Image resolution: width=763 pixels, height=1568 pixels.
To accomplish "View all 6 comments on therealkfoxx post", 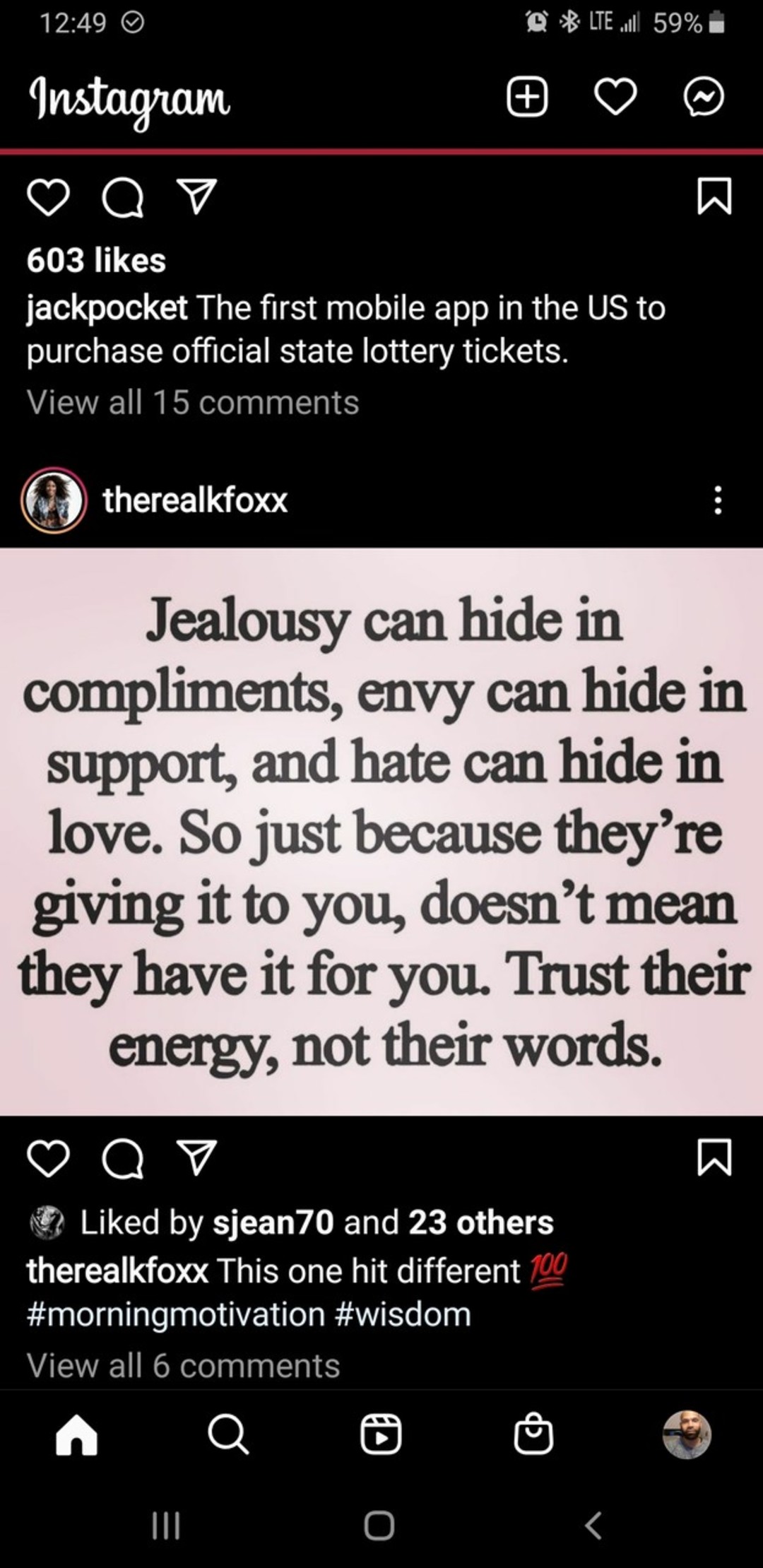I will (x=183, y=1366).
